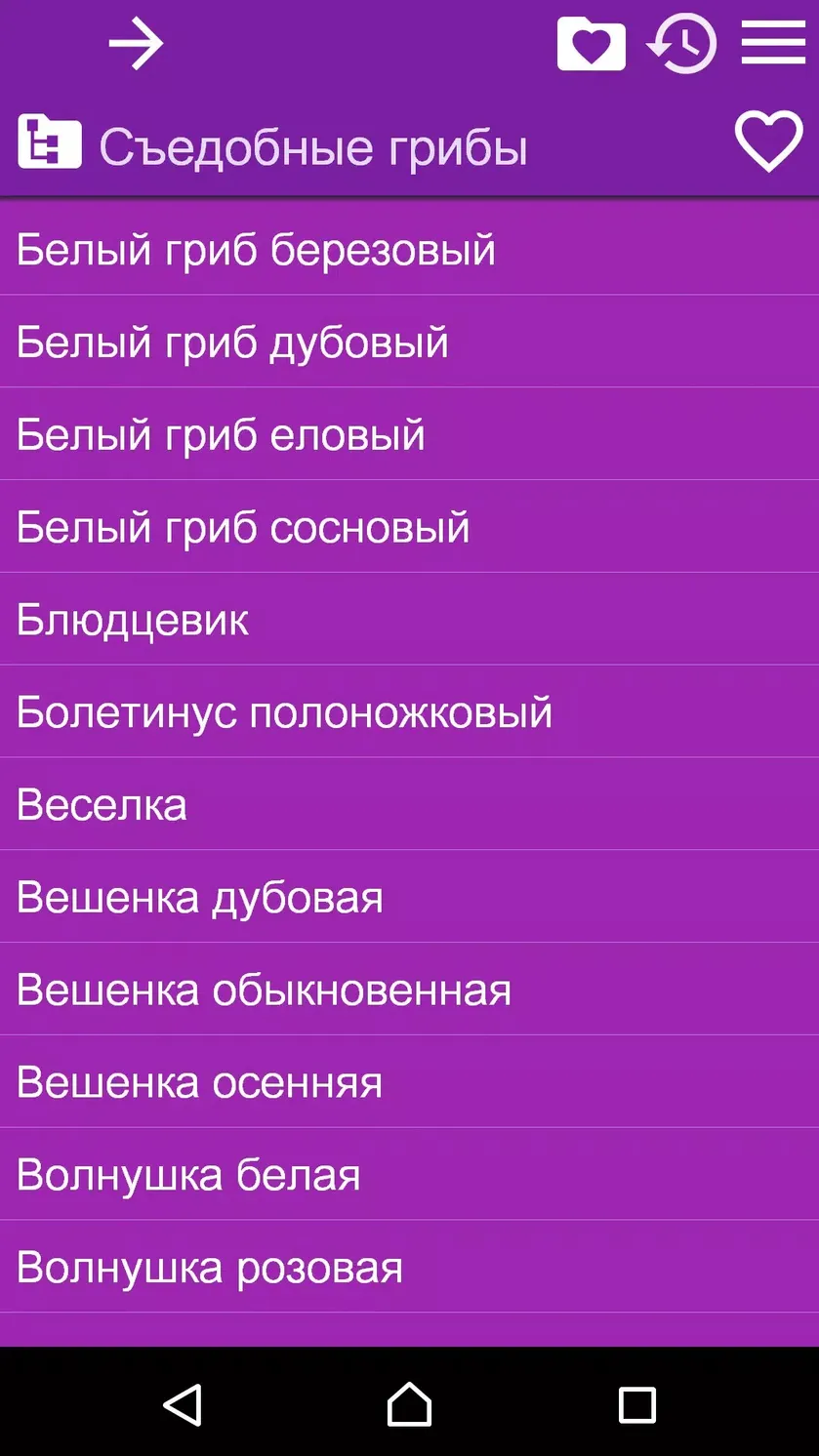Tap the system home button
This screenshot has height=1456, width=819.
click(409, 1405)
